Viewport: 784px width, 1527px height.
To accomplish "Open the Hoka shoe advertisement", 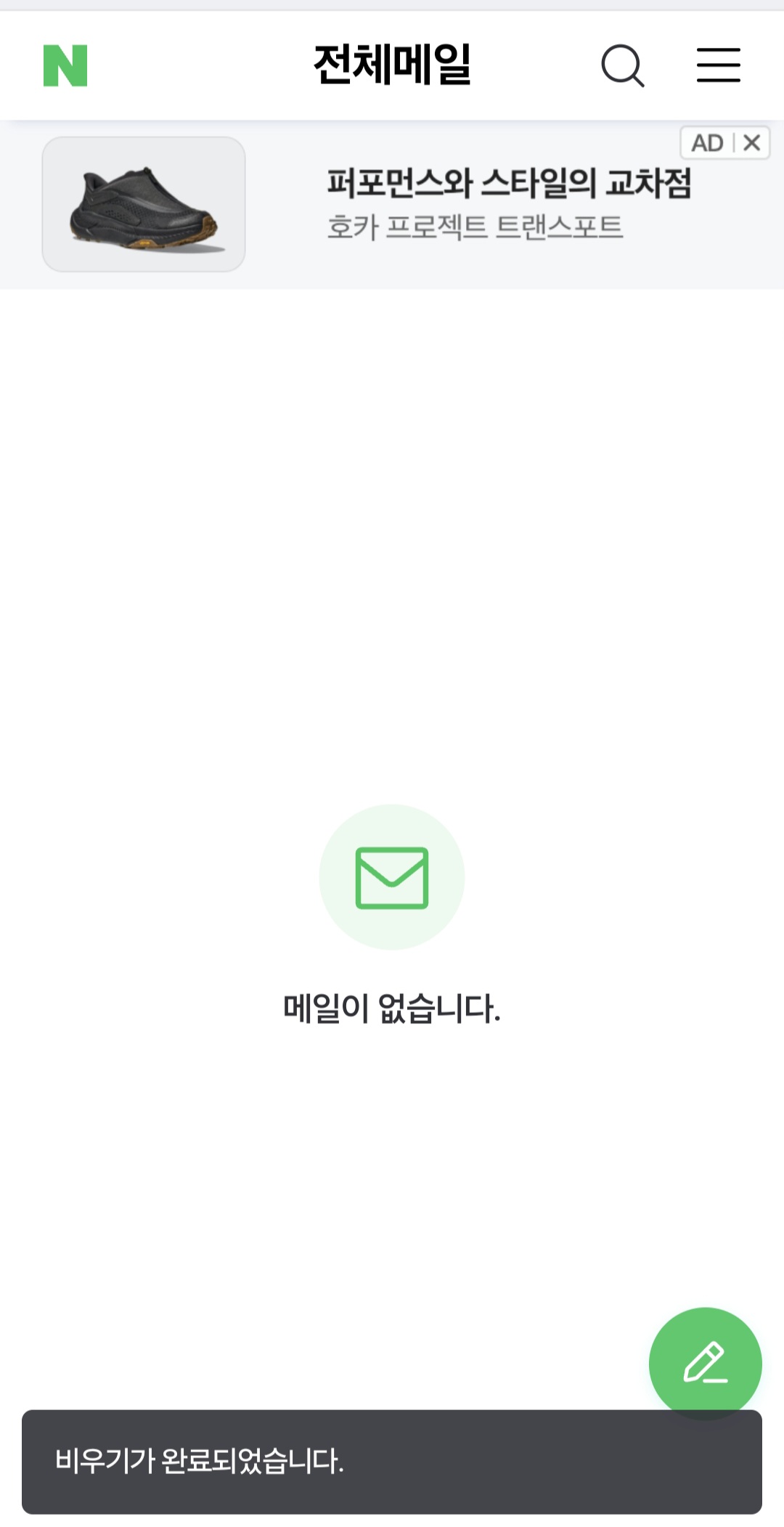I will coord(472,205).
